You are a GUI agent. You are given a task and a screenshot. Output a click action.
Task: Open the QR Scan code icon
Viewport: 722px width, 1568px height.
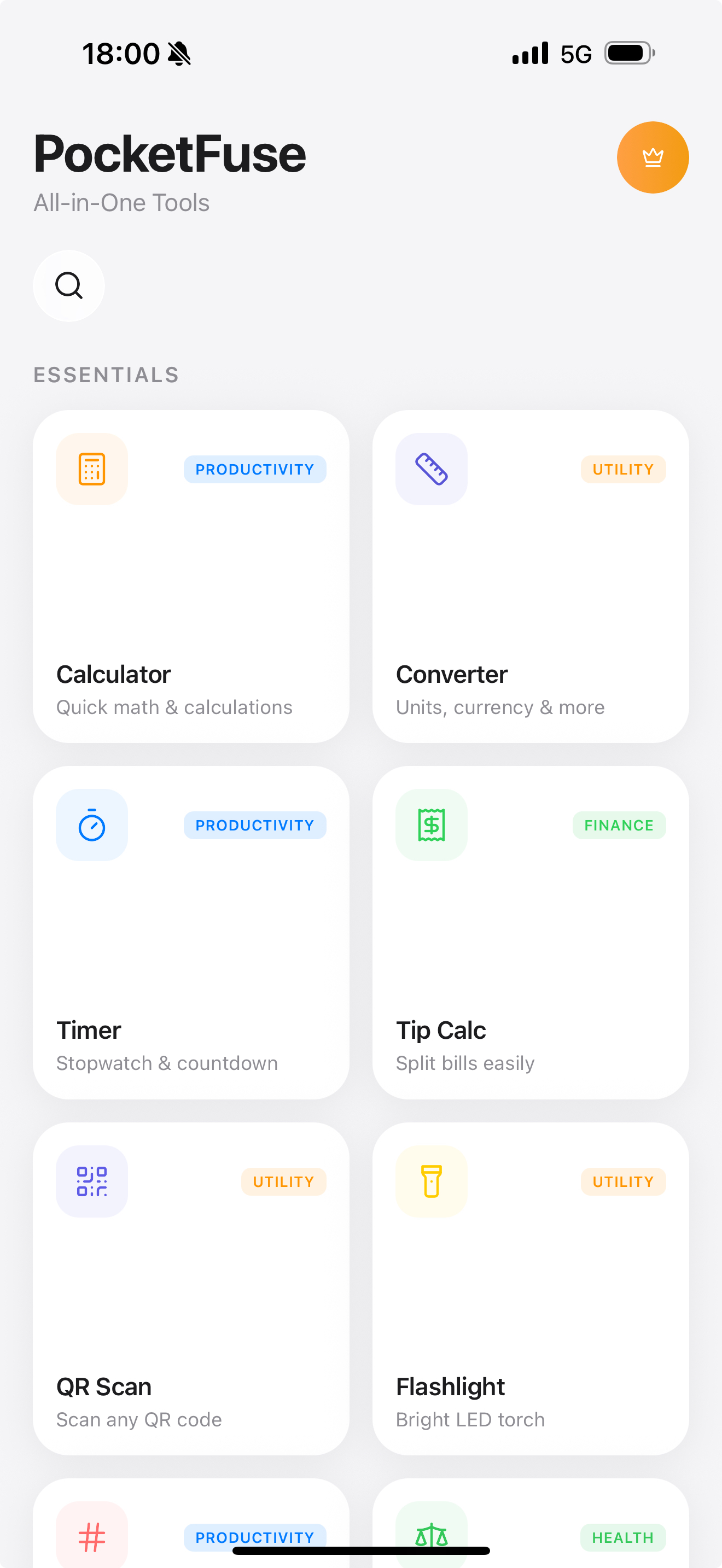91,1181
